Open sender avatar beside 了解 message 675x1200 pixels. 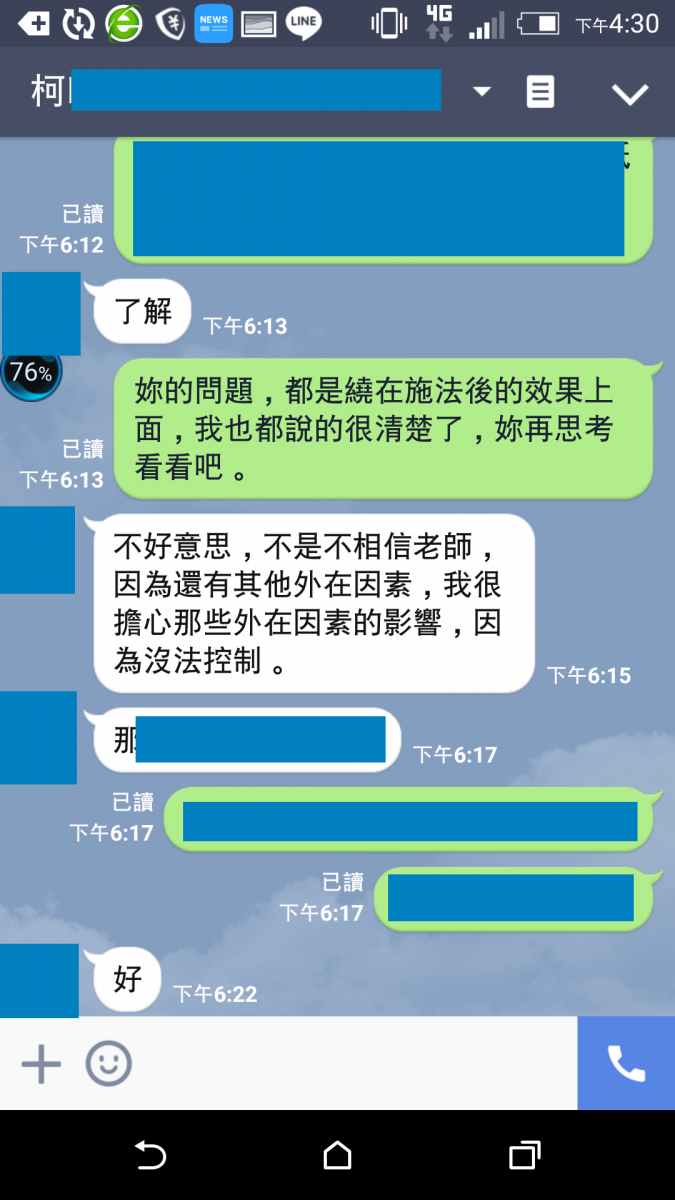(41, 313)
